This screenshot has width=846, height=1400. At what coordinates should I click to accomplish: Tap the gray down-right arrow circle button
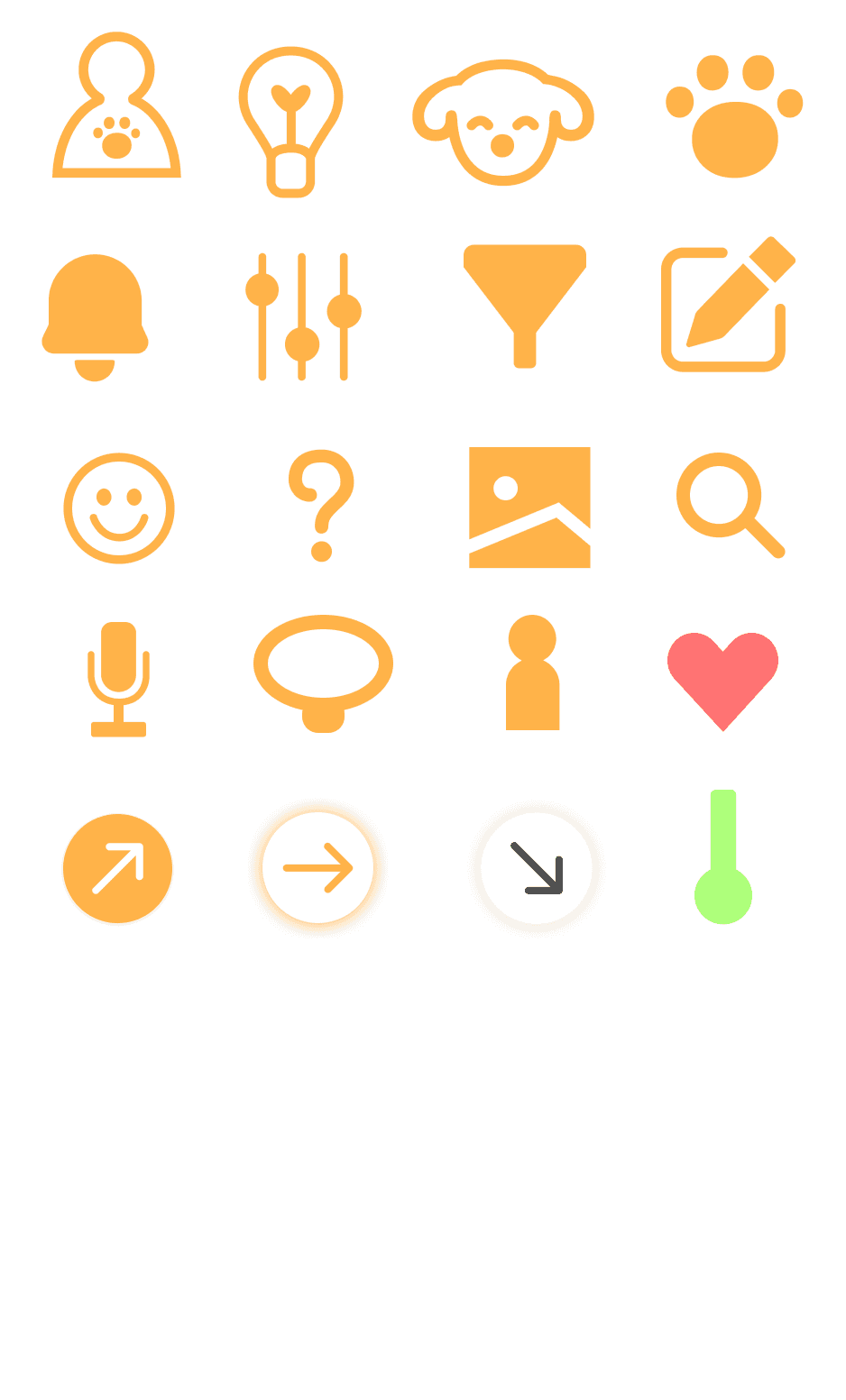click(x=537, y=868)
